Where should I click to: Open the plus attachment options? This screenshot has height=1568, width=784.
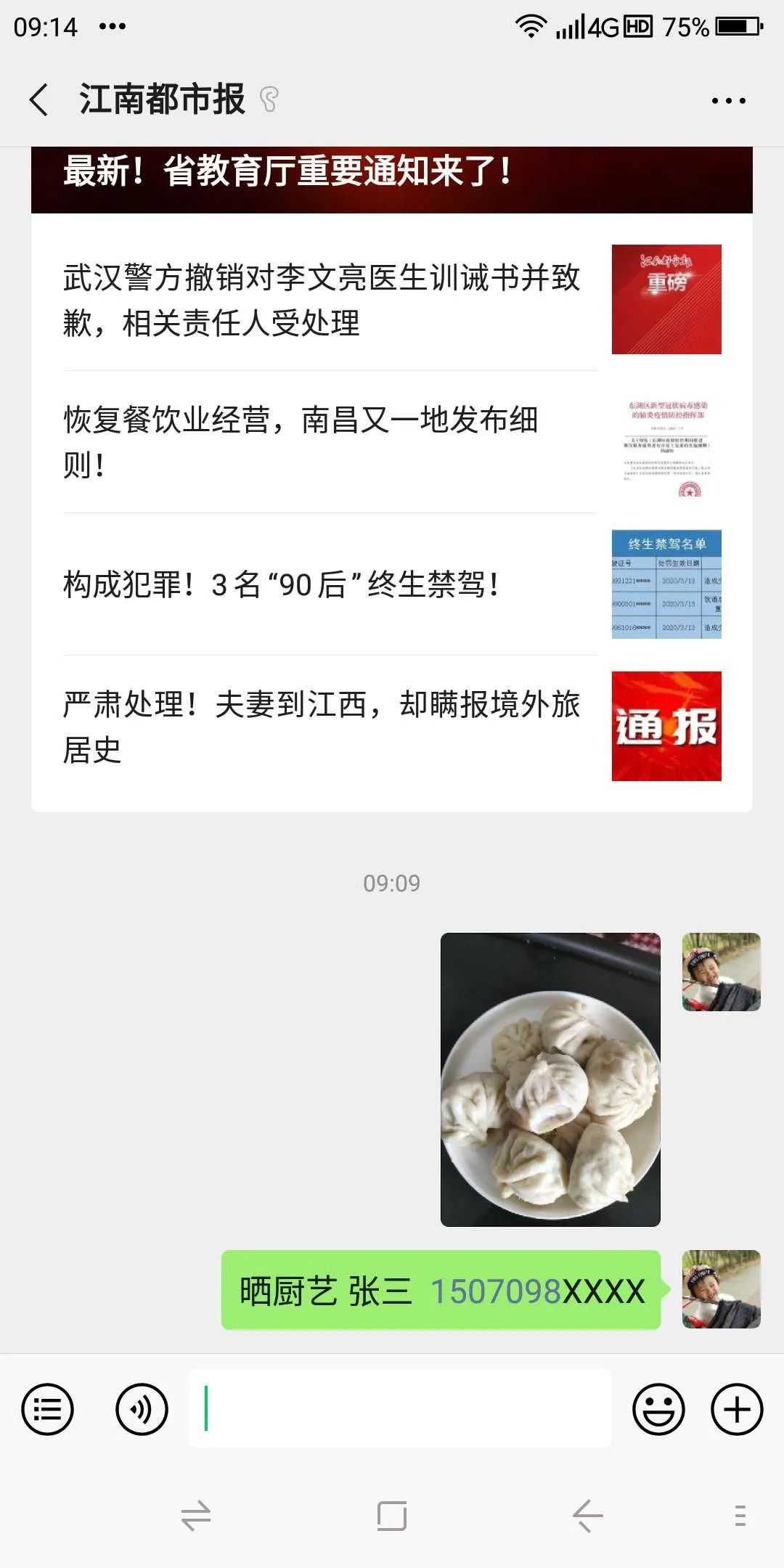737,1410
